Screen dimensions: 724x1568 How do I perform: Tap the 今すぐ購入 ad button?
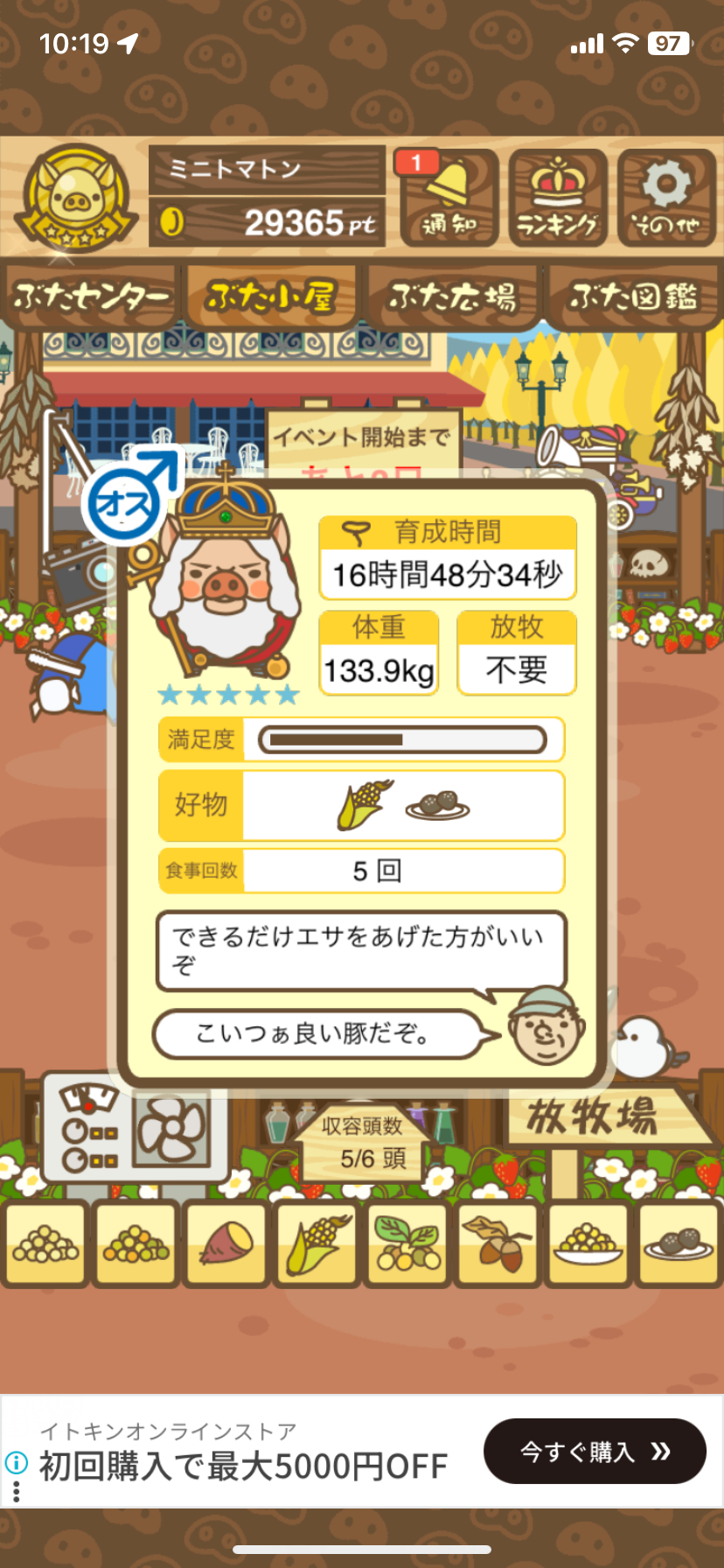pos(595,1452)
